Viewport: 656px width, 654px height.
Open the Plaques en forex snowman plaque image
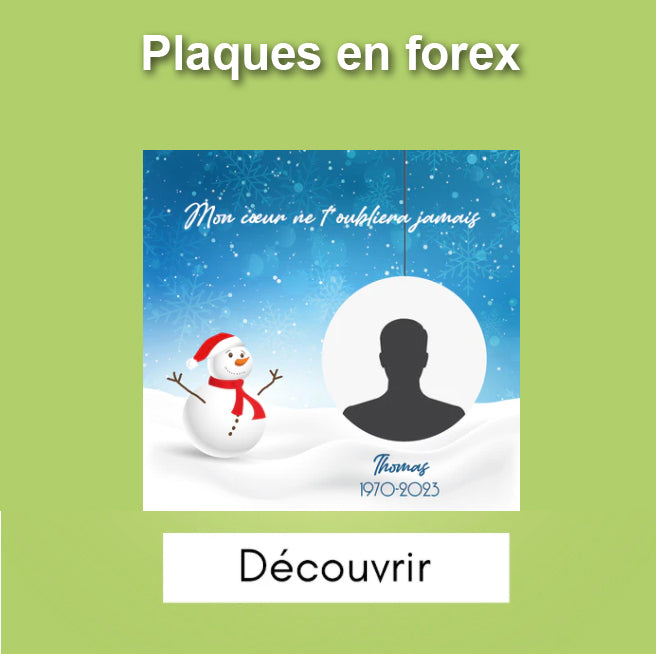pos(331,330)
